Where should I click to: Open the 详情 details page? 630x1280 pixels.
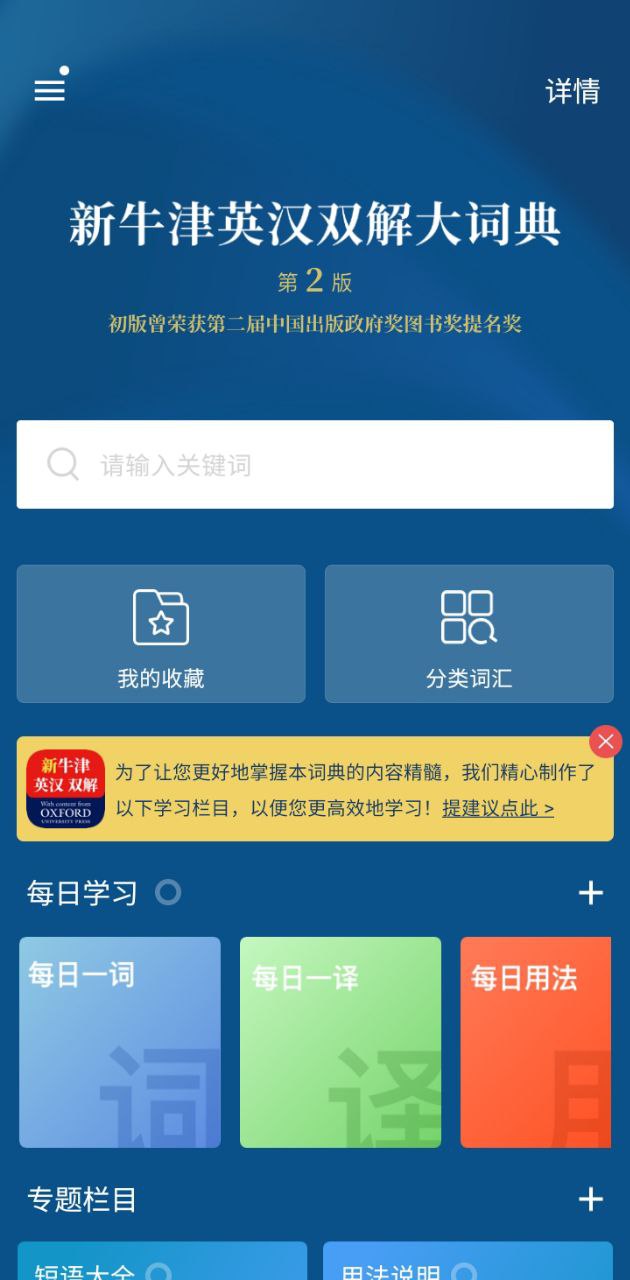[572, 91]
